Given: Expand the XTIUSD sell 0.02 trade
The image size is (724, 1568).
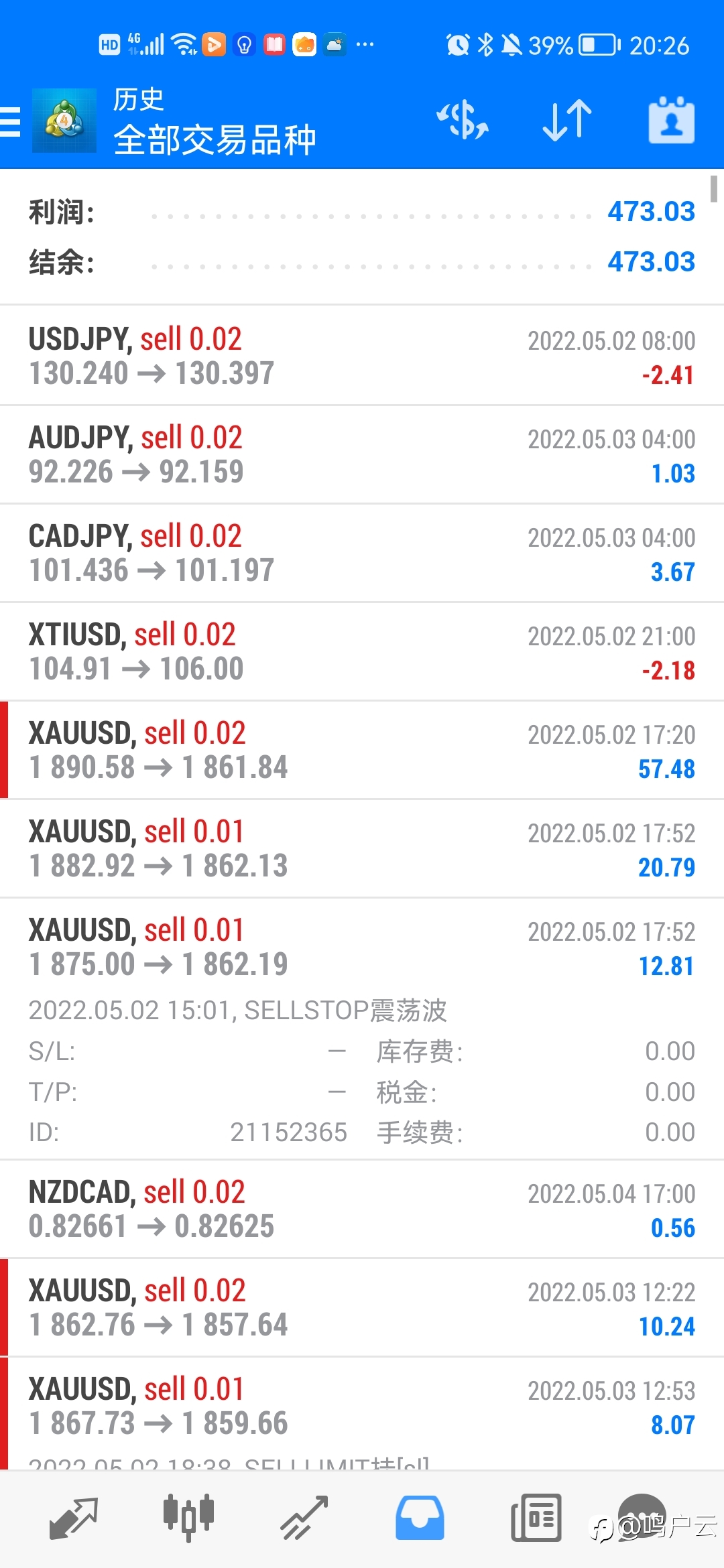Looking at the screenshot, I should [362, 651].
